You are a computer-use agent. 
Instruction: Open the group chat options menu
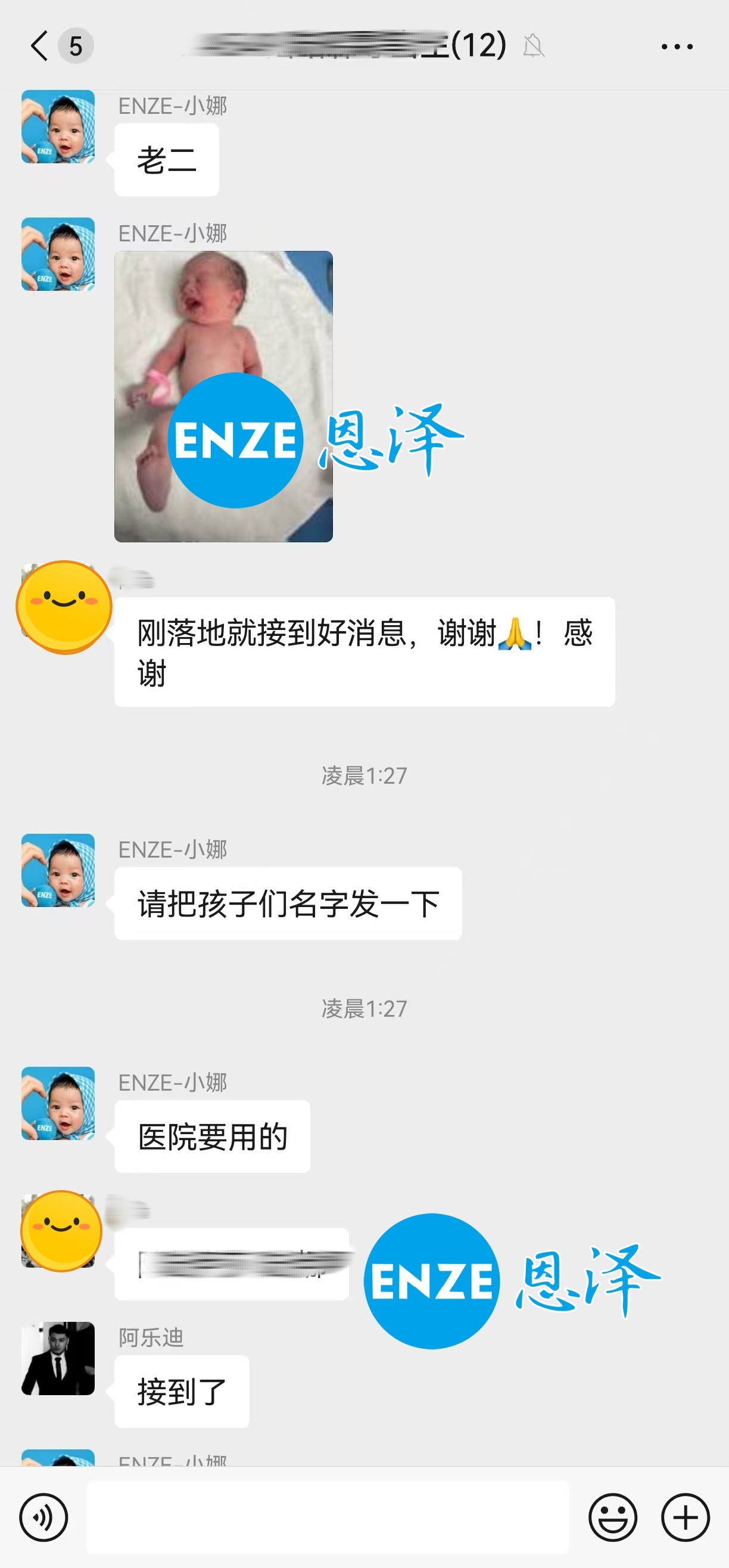(x=677, y=46)
